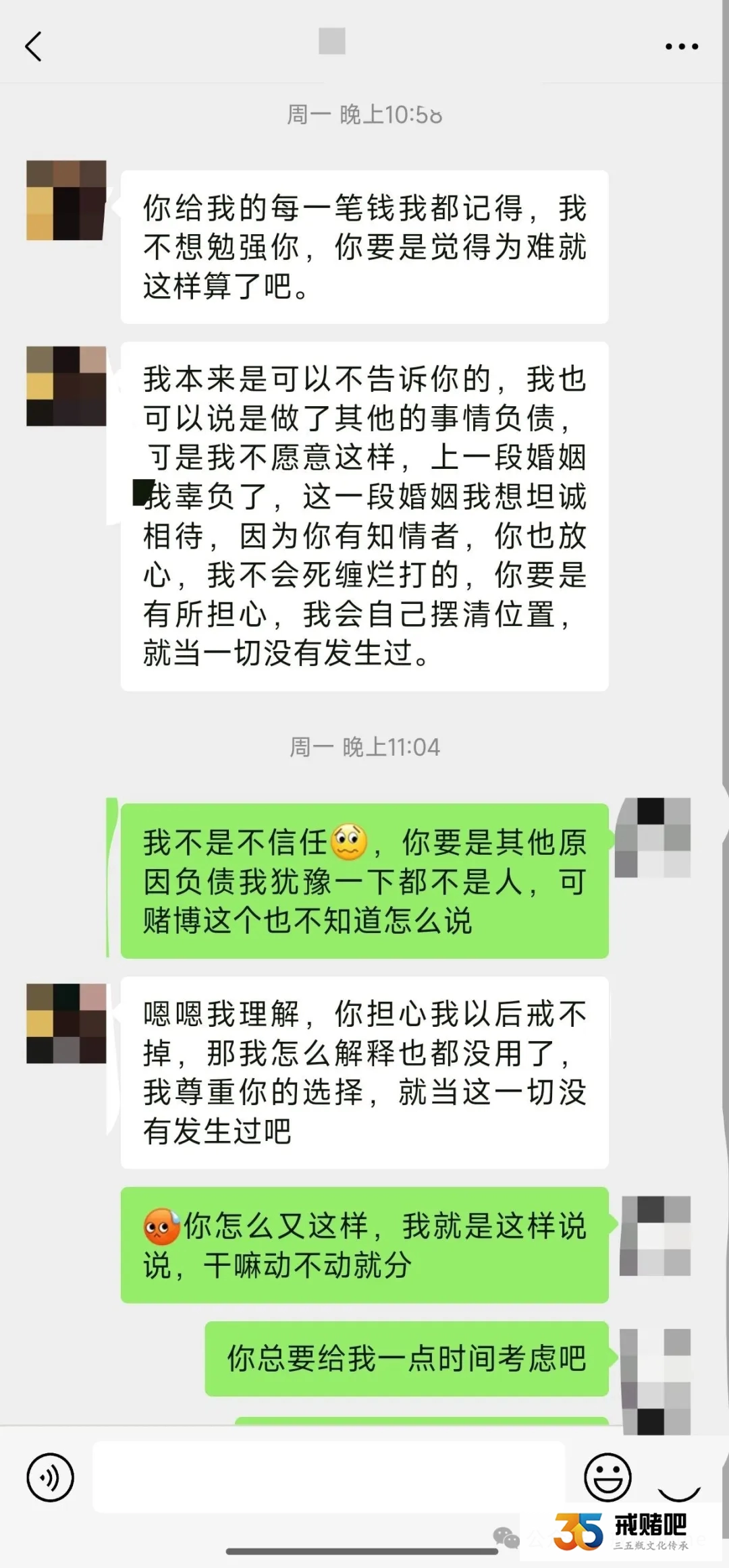This screenshot has height=1568, width=729.
Task: Go back to the chat list
Action: [x=34, y=47]
